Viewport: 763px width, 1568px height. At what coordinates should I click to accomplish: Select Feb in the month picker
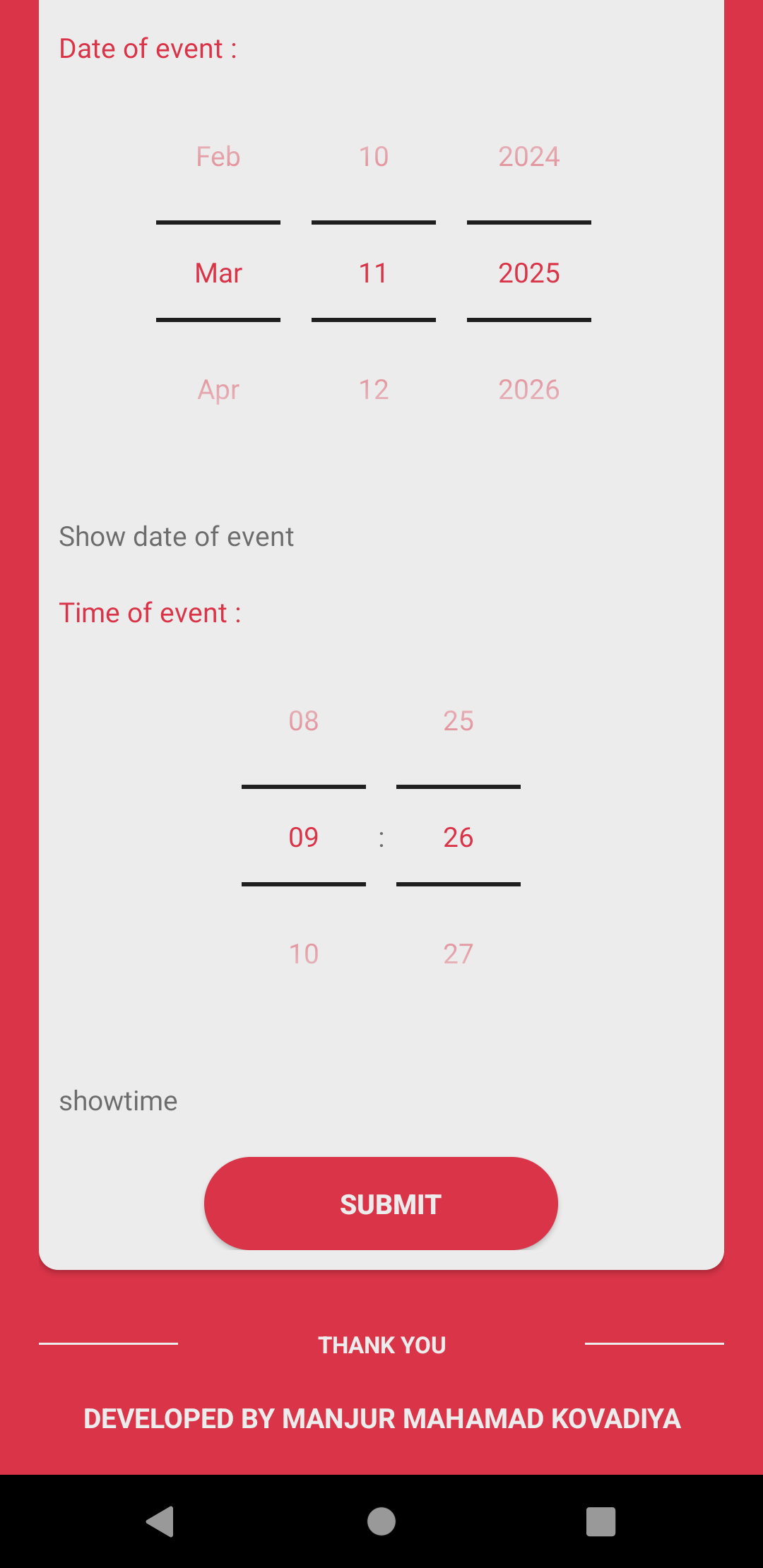click(218, 156)
